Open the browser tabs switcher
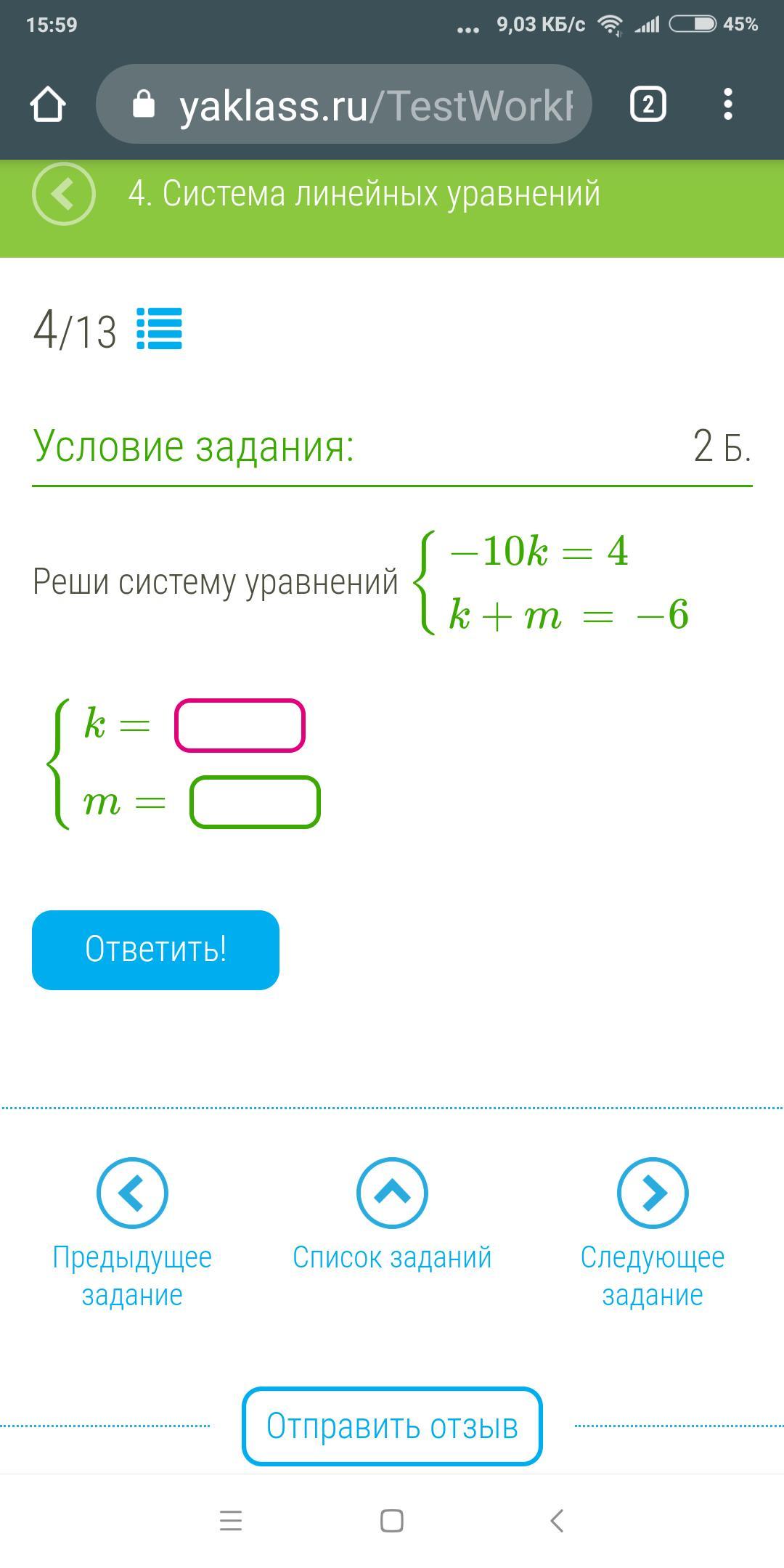 click(648, 104)
